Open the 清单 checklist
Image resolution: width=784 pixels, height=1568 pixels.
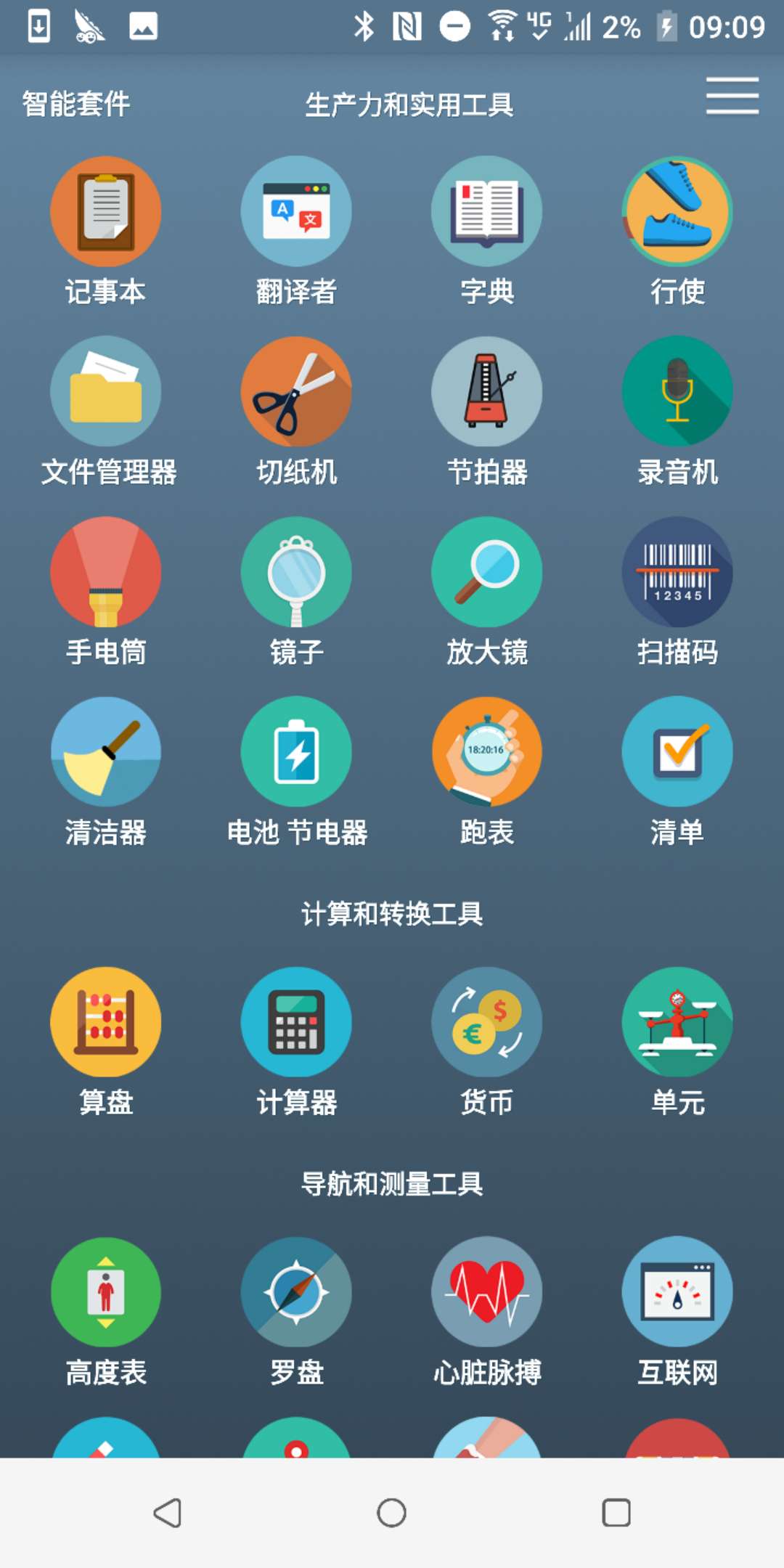coord(677,751)
